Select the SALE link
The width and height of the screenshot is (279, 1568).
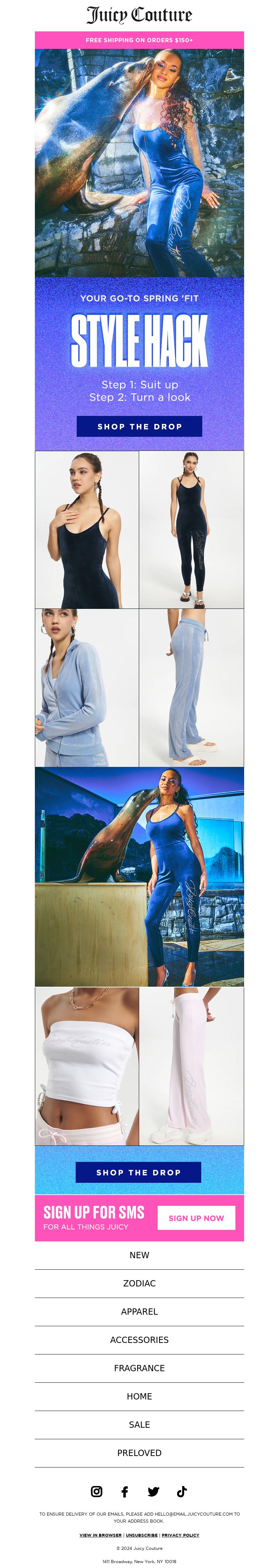click(139, 1424)
